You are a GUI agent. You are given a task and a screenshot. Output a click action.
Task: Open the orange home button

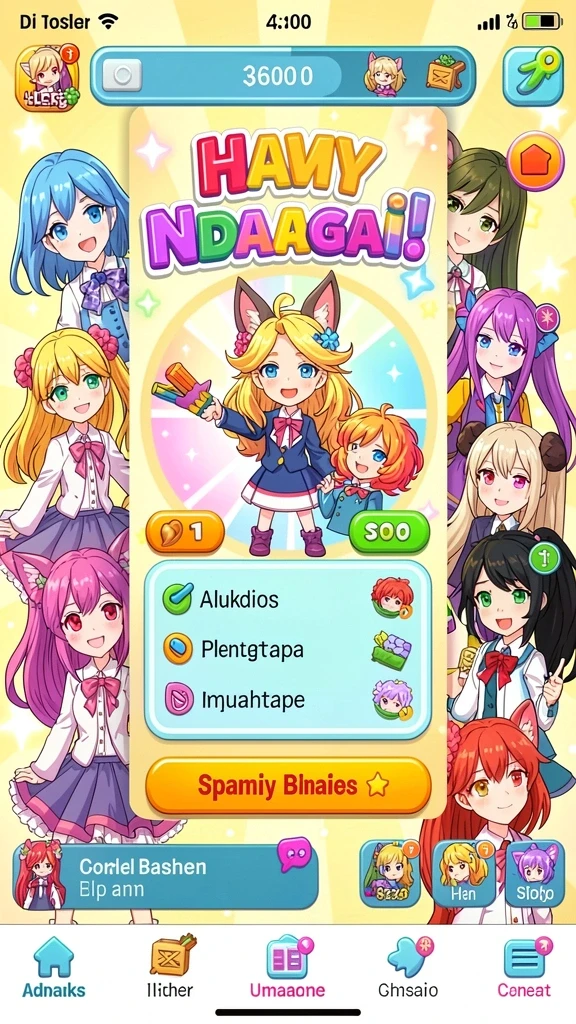pyautogui.click(x=536, y=161)
